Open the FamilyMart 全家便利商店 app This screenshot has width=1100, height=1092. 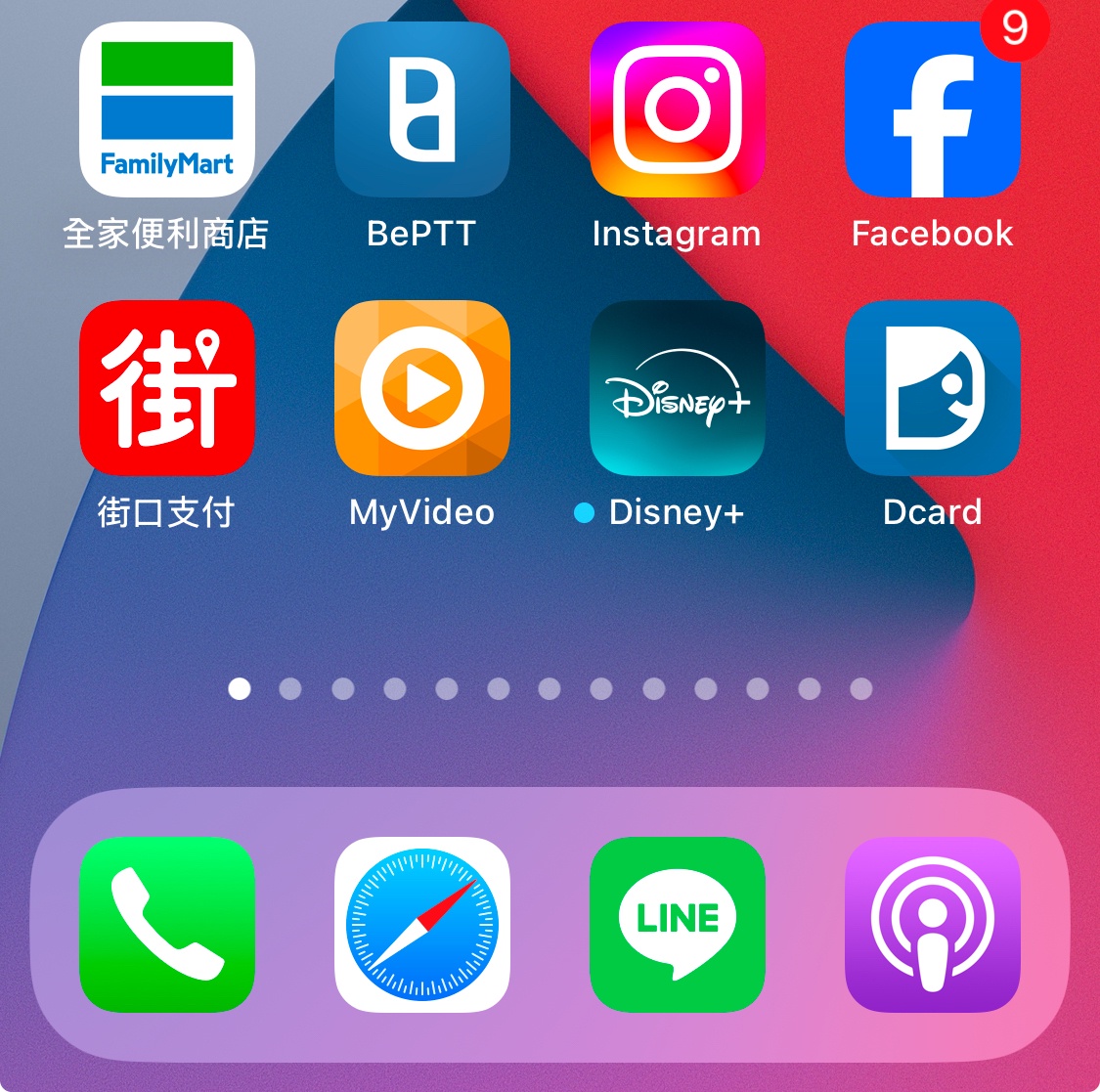[x=166, y=109]
